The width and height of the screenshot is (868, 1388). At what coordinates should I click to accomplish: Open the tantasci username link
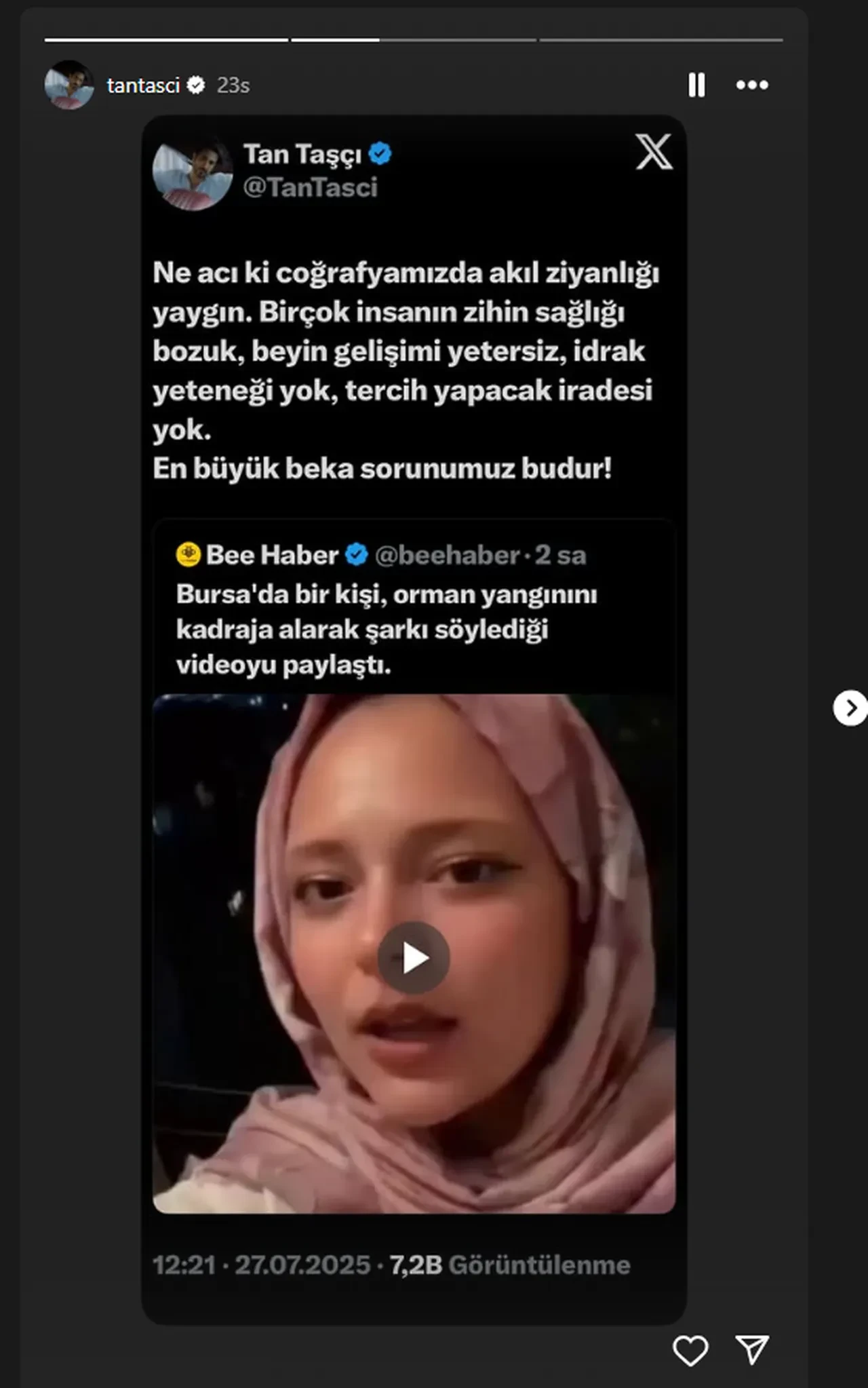143,85
